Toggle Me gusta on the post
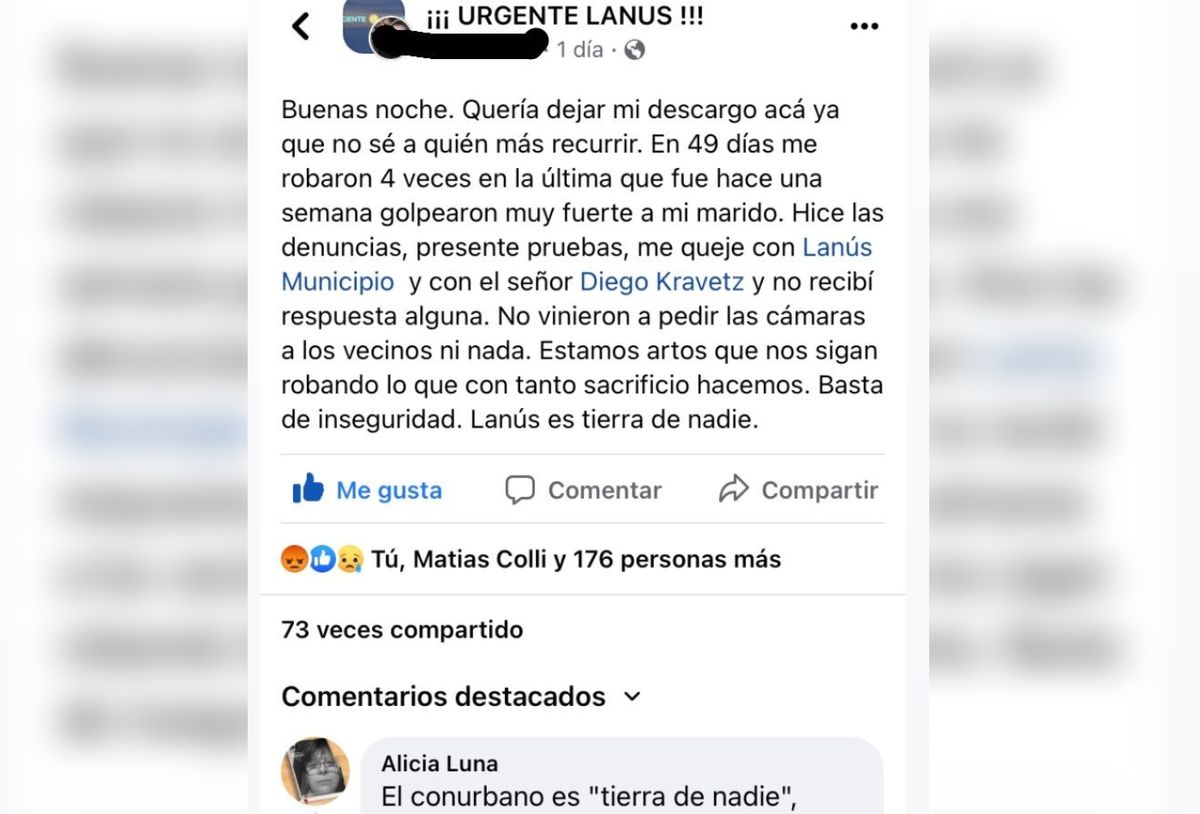The height and width of the screenshot is (814, 1200). (x=367, y=490)
